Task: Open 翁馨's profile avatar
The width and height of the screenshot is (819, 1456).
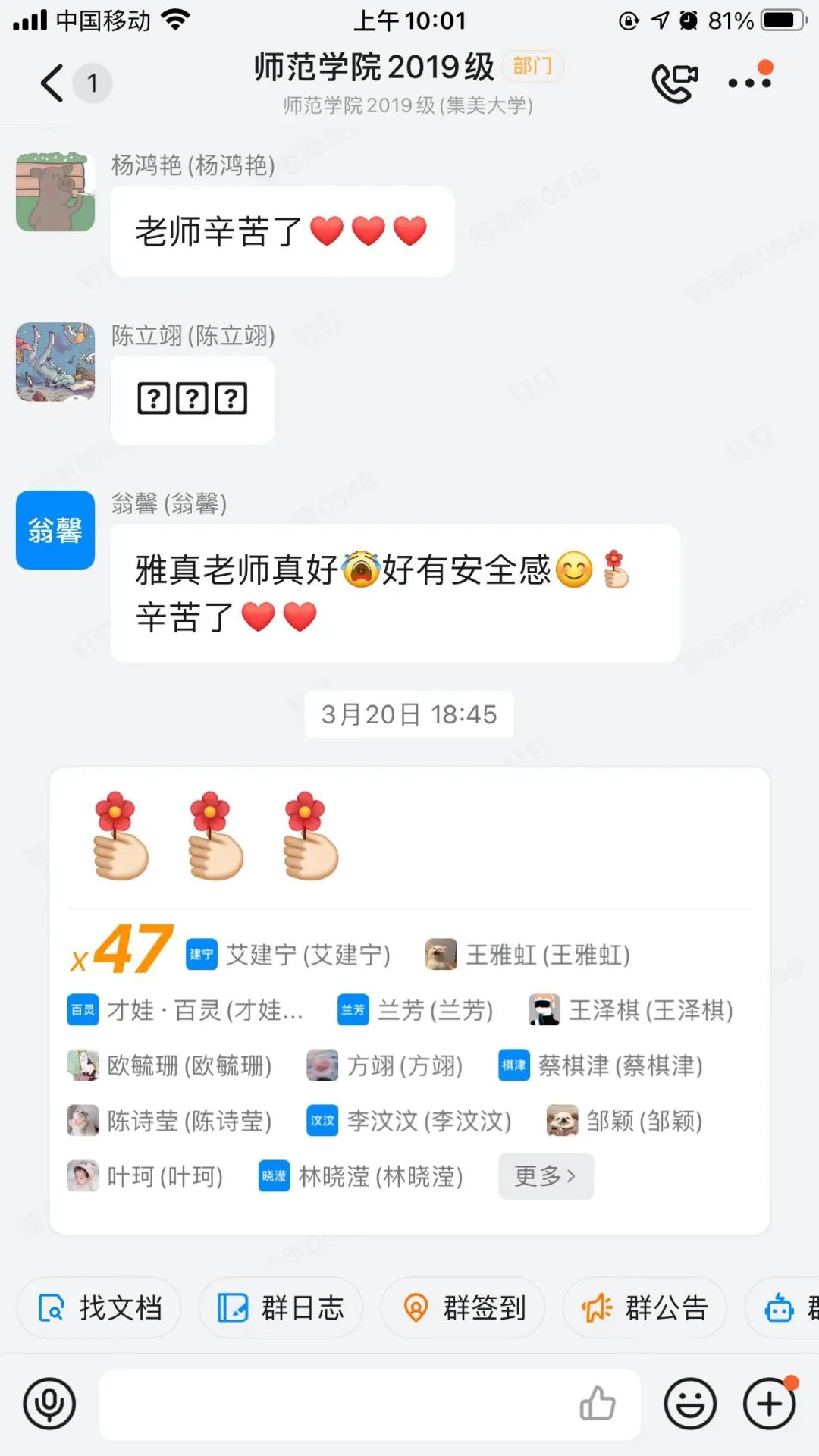Action: (55, 530)
